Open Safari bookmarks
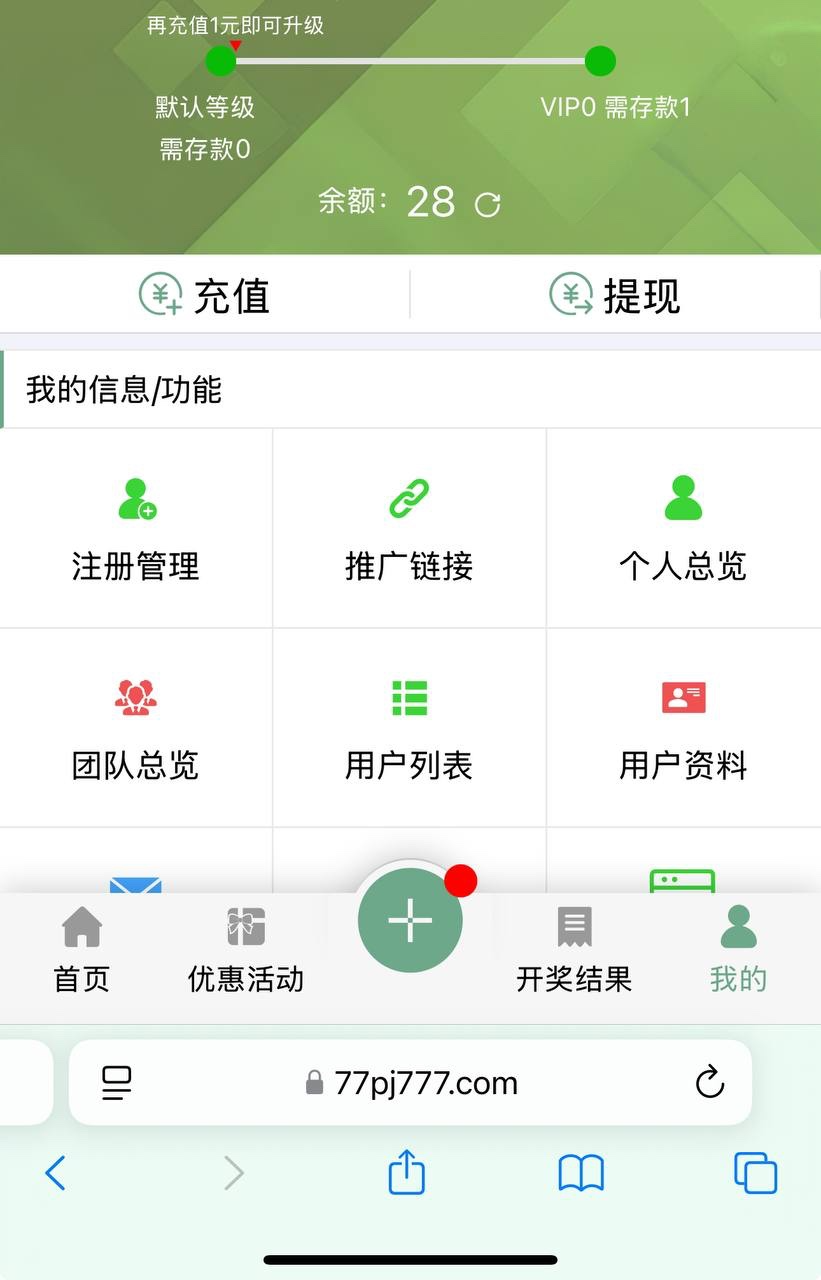Screen dimensions: 821x1280 (581, 1173)
